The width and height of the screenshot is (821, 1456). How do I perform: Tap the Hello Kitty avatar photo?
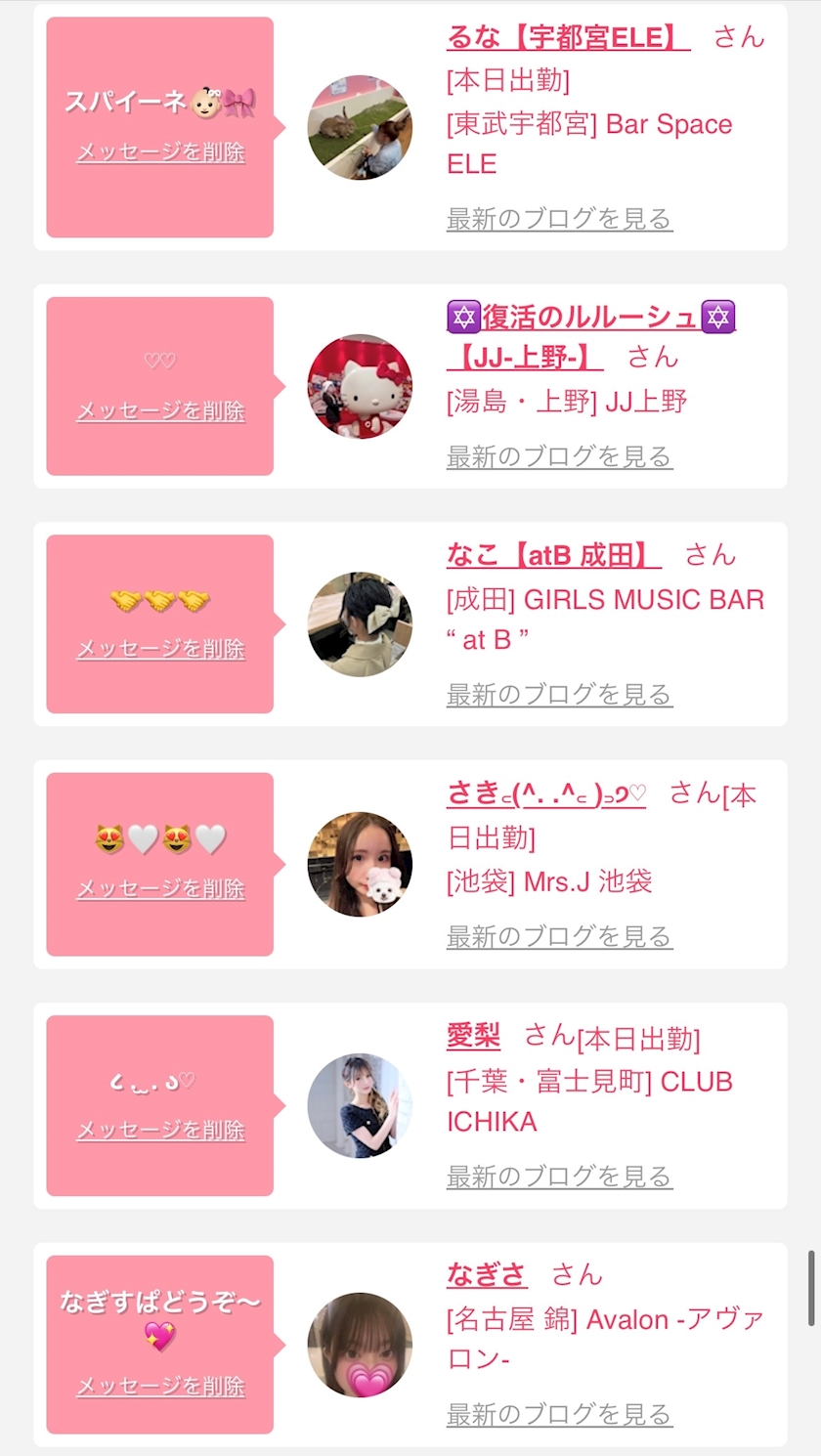point(360,386)
